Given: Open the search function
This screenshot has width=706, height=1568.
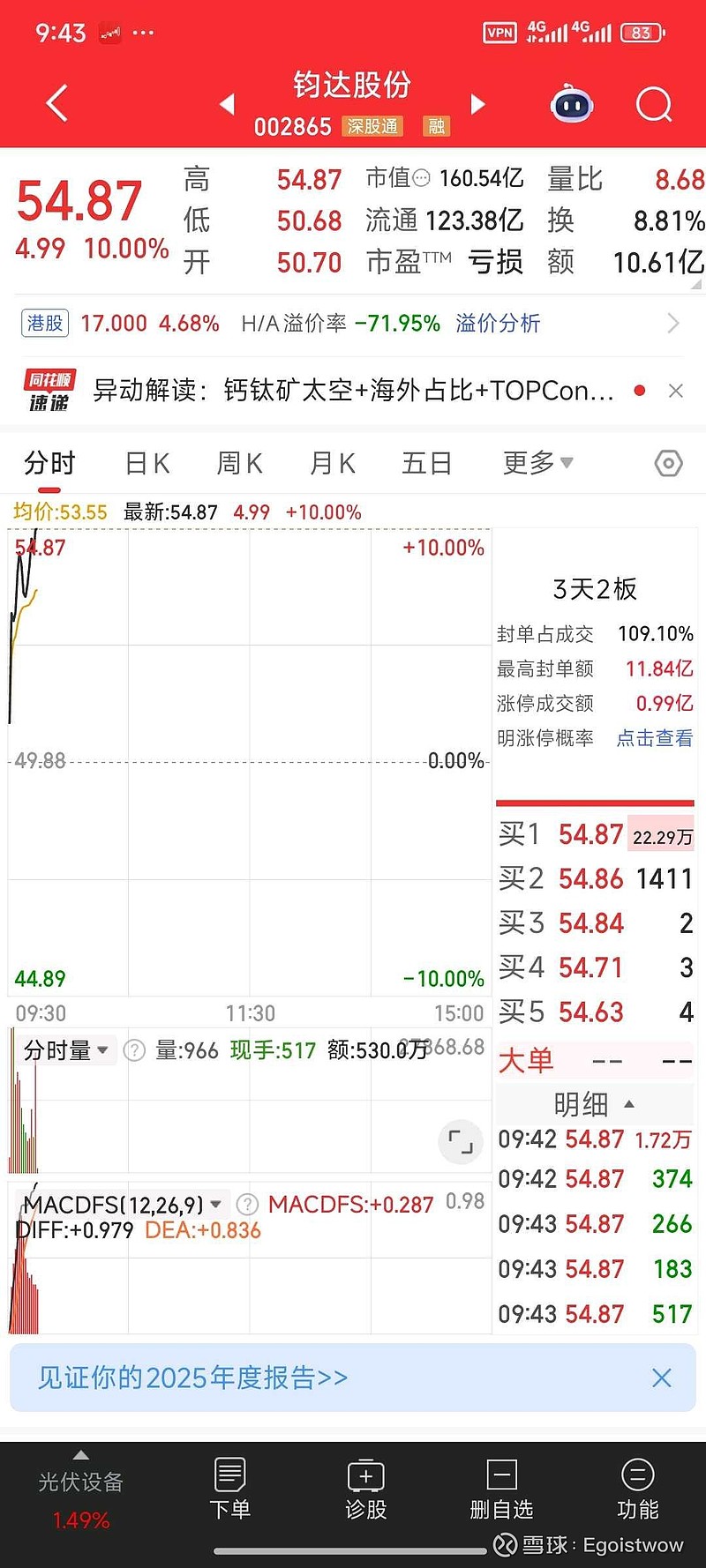Looking at the screenshot, I should [654, 104].
